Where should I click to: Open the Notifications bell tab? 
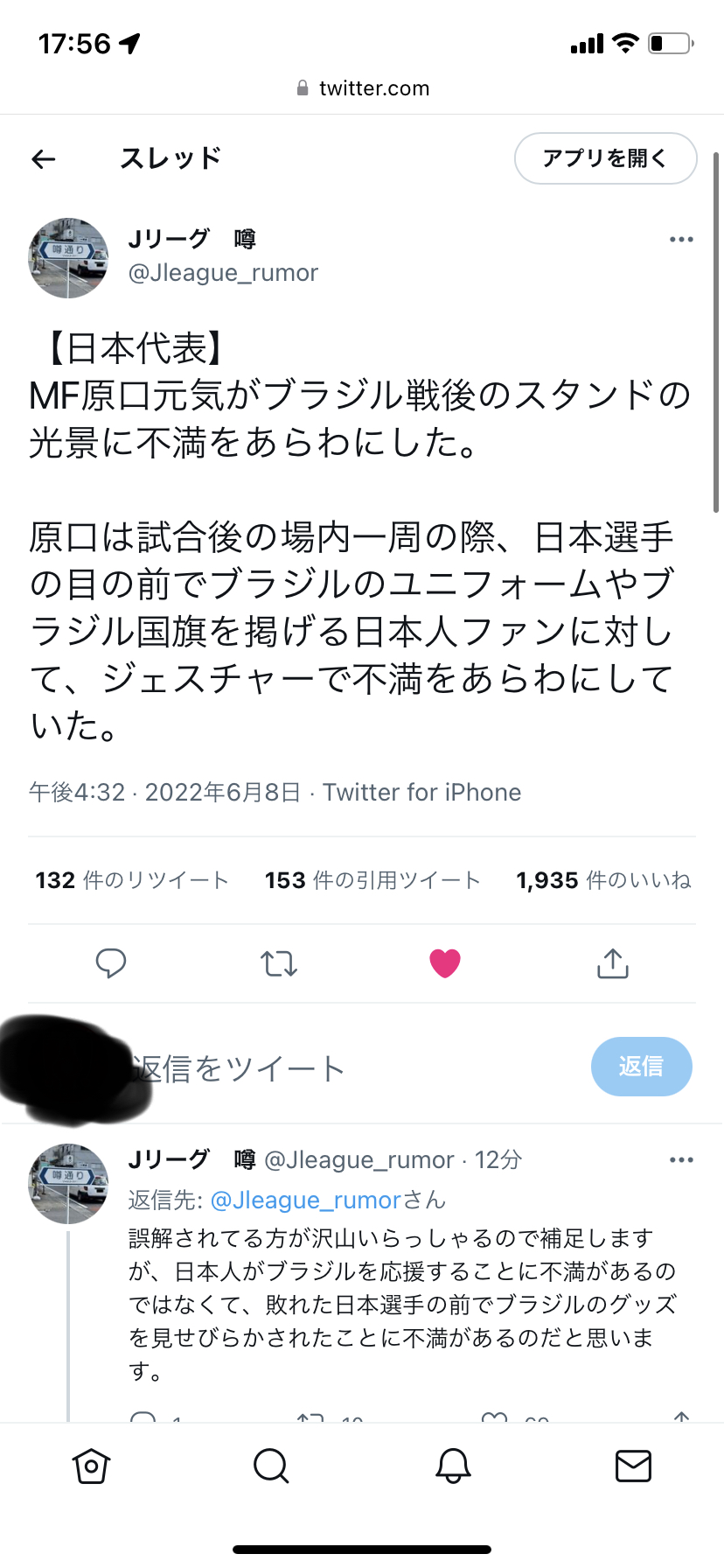pyautogui.click(x=453, y=1466)
